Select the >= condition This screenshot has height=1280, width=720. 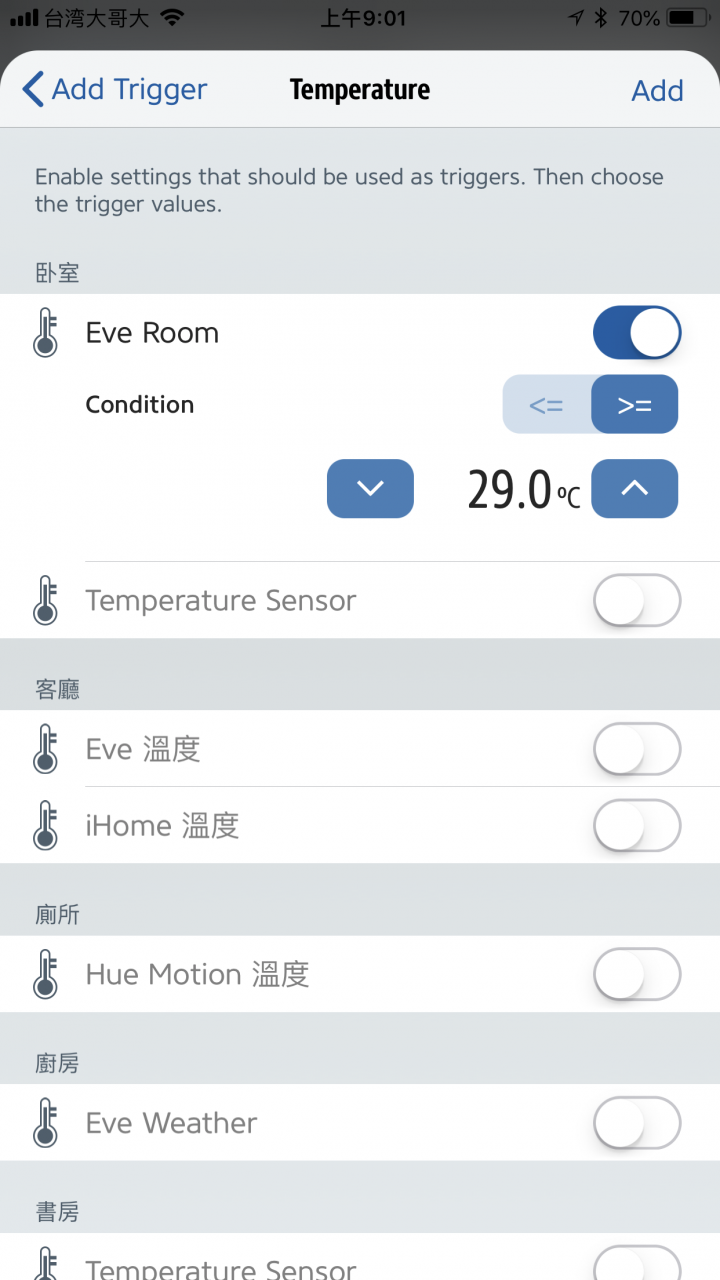(x=635, y=405)
